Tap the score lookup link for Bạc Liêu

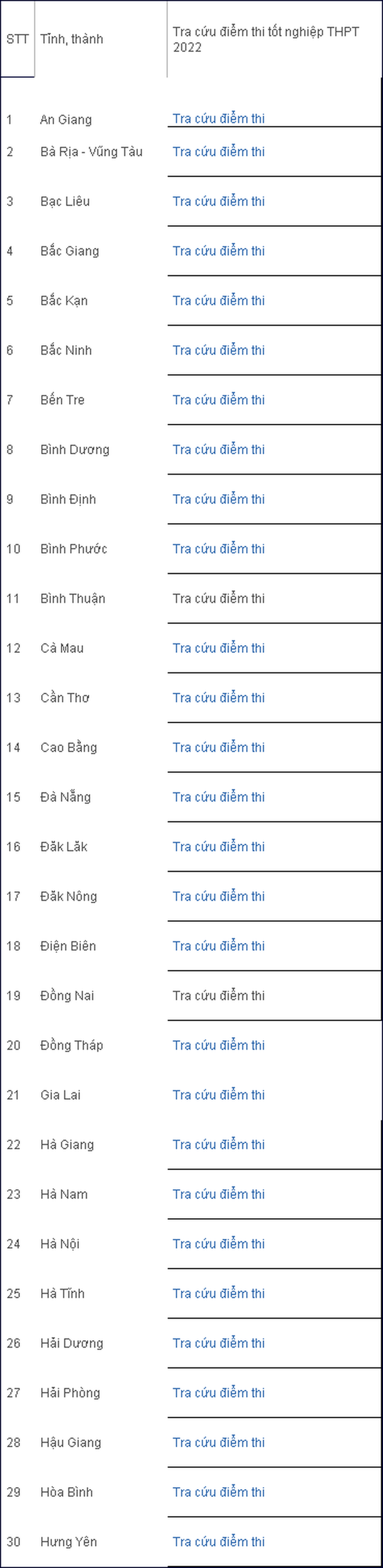coord(219,202)
